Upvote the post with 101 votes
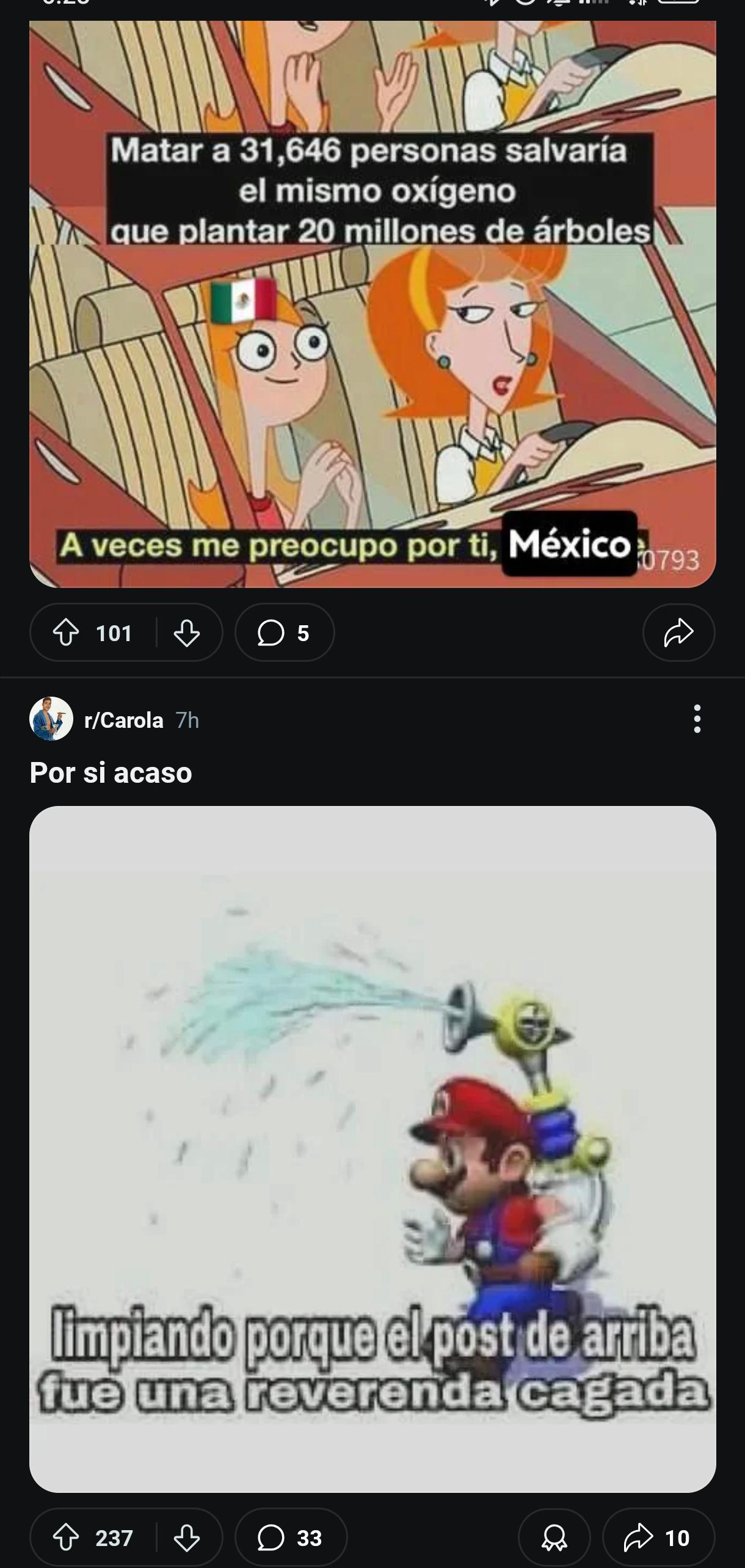The width and height of the screenshot is (745, 1568). click(x=66, y=633)
